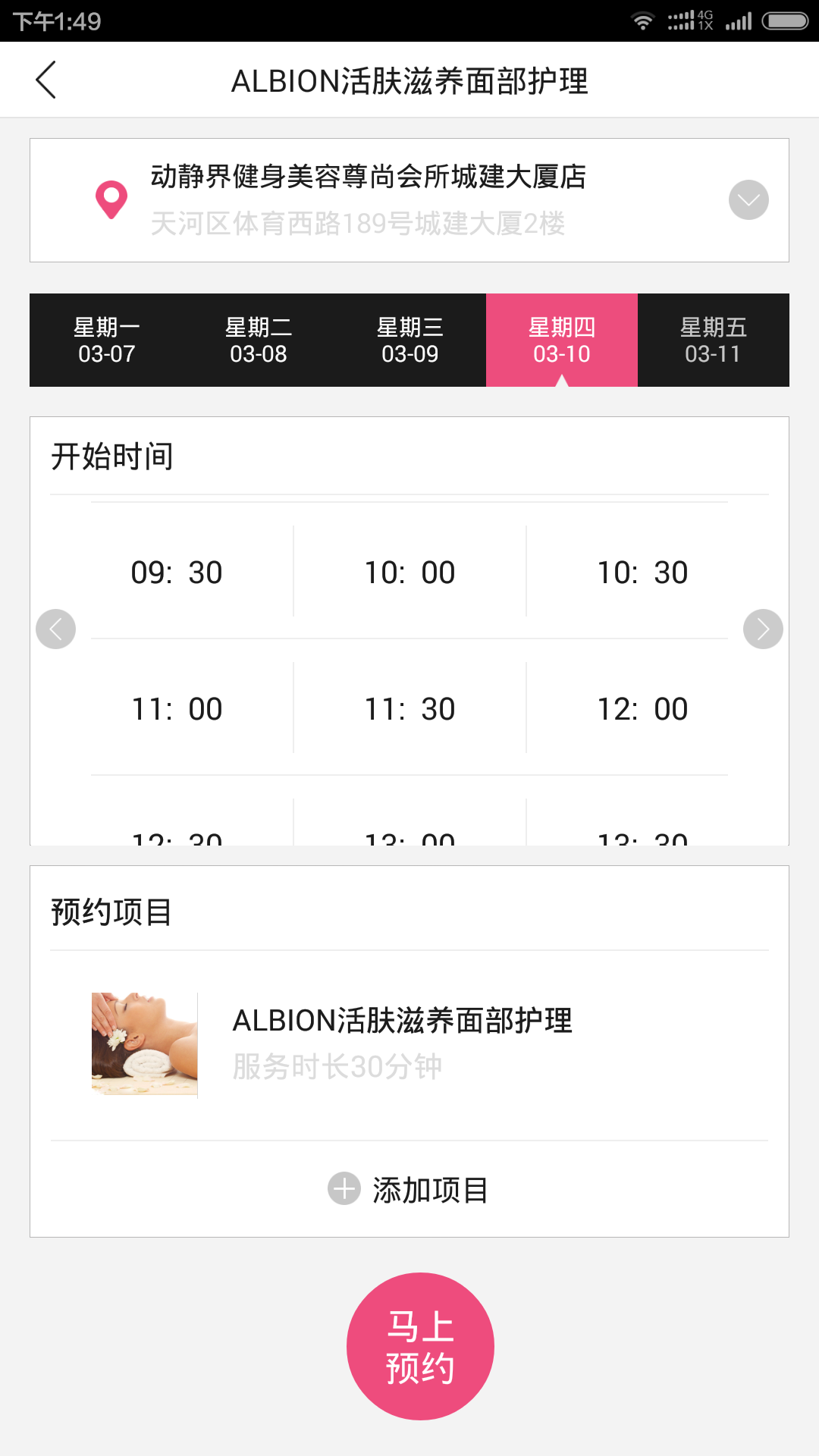Show later time slots with right arrow

coord(763,629)
